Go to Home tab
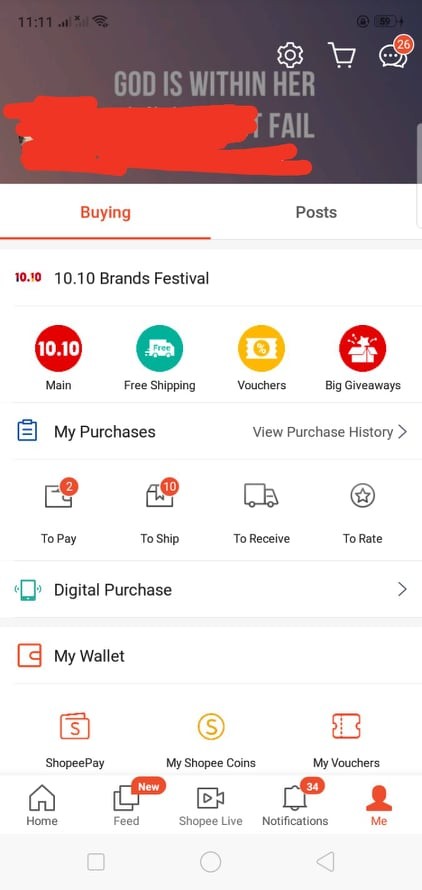The image size is (422, 890). click(42, 805)
